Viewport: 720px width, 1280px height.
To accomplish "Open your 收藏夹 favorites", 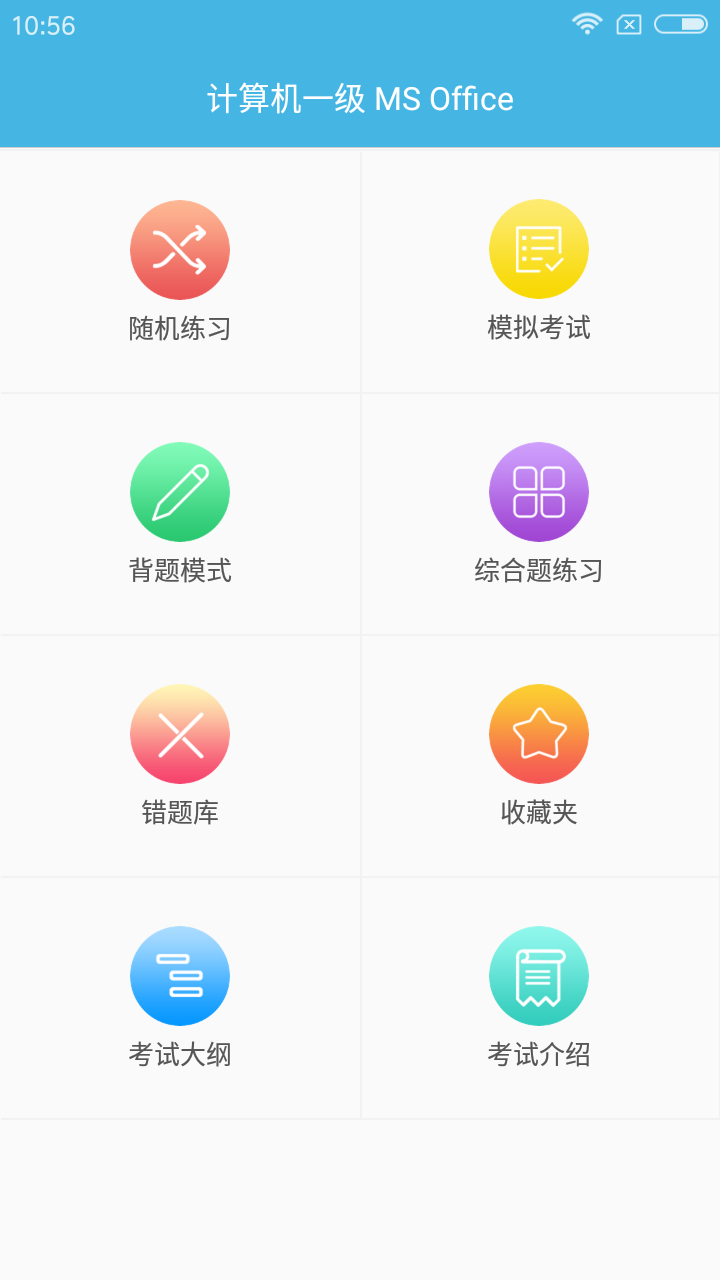I will [539, 812].
